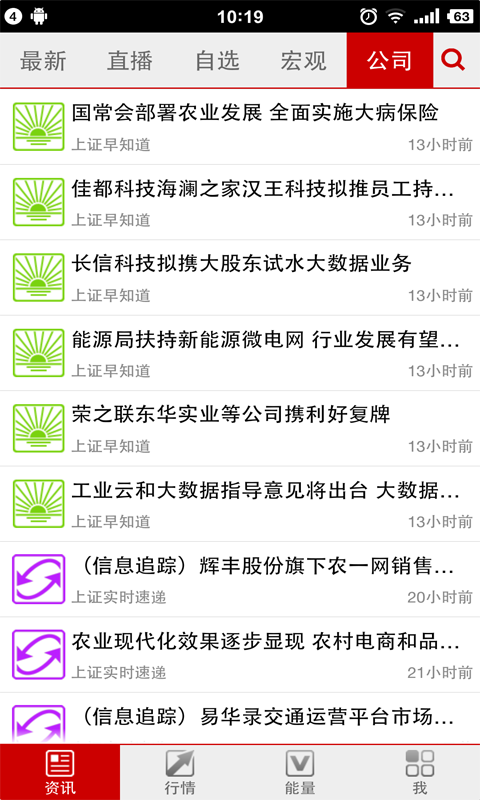Open article about 佳都科技海澜之家汉王科技
This screenshot has height=800, width=480.
click(x=240, y=203)
